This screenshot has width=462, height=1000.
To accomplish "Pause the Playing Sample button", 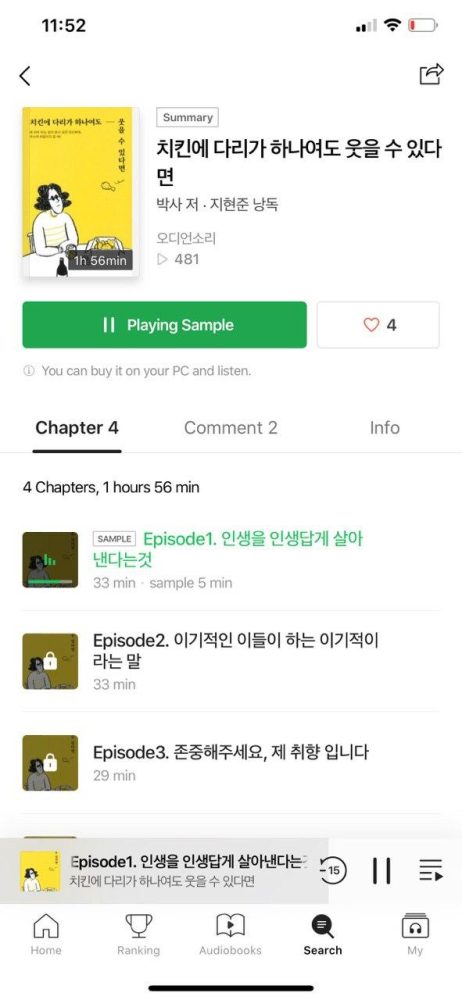I will click(x=165, y=325).
